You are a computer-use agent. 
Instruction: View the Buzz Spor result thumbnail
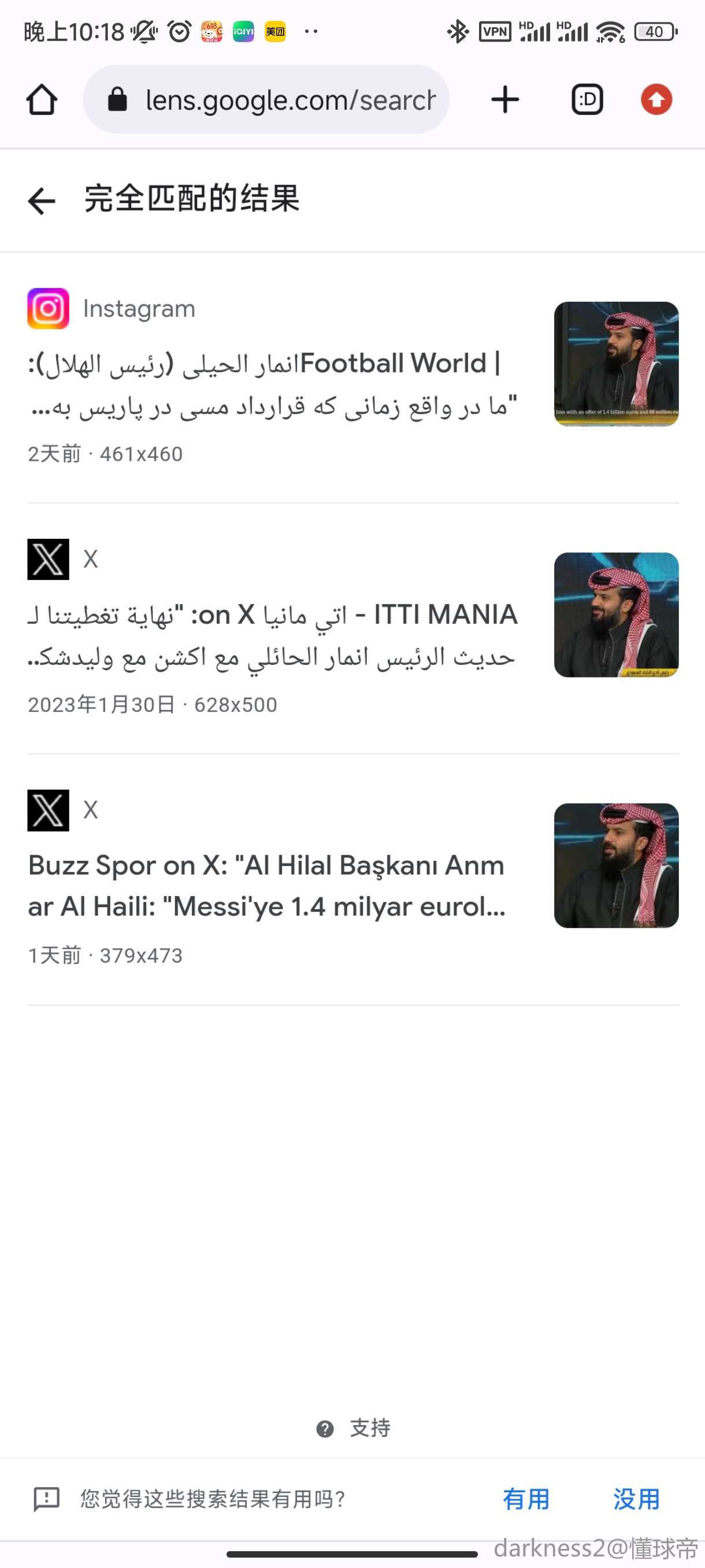tap(615, 866)
